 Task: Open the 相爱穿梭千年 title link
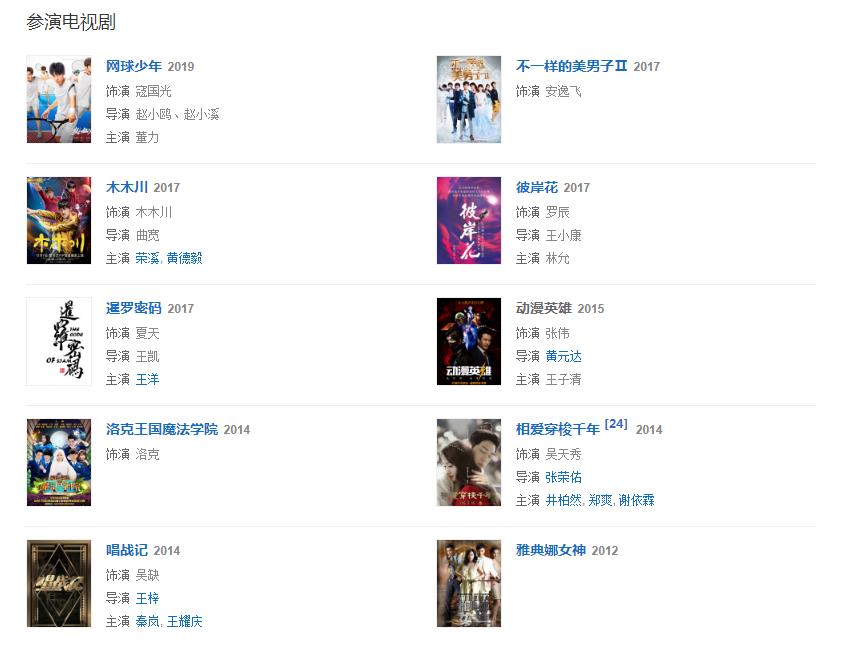tap(557, 430)
